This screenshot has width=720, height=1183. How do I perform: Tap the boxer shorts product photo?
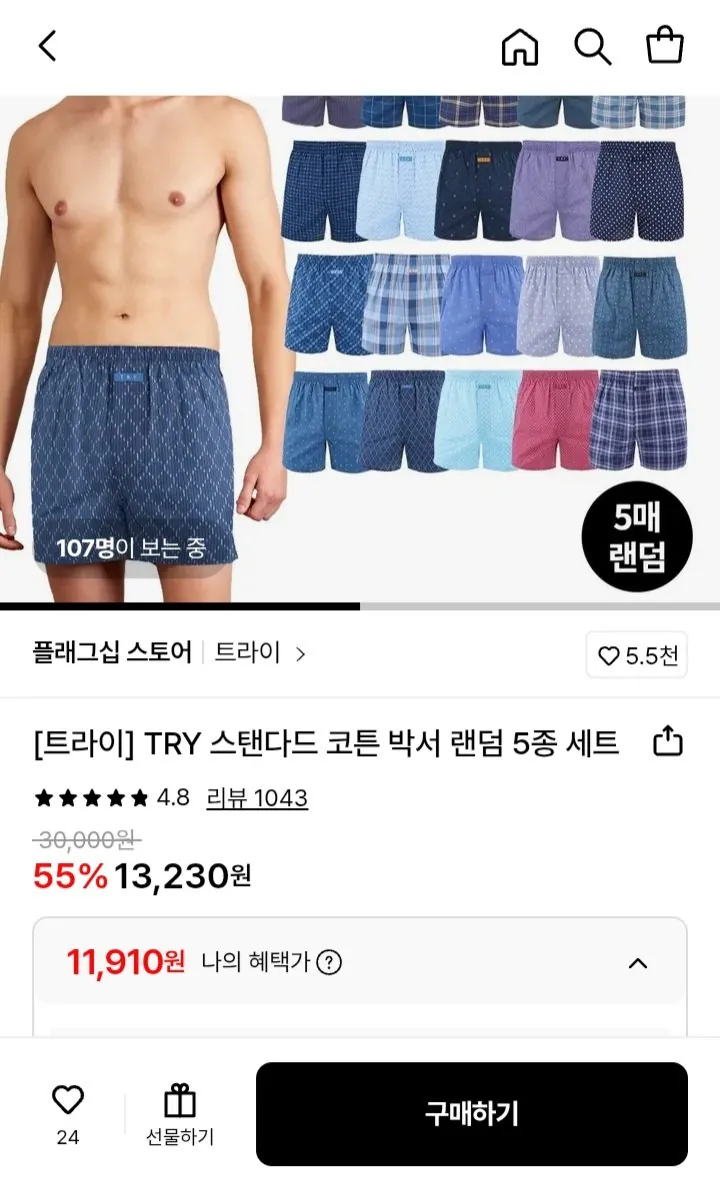point(360,340)
